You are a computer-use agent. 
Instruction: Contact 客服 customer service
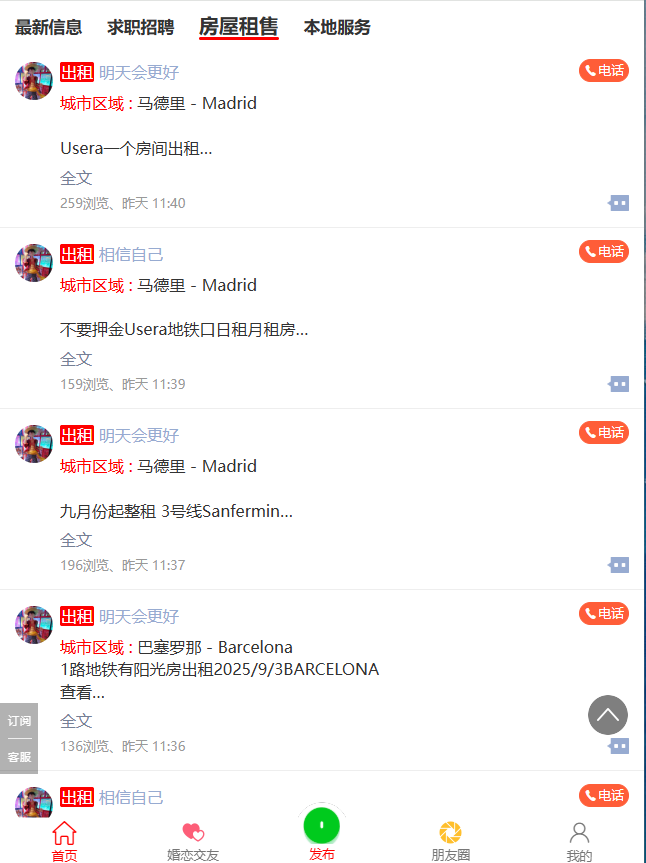[19, 757]
